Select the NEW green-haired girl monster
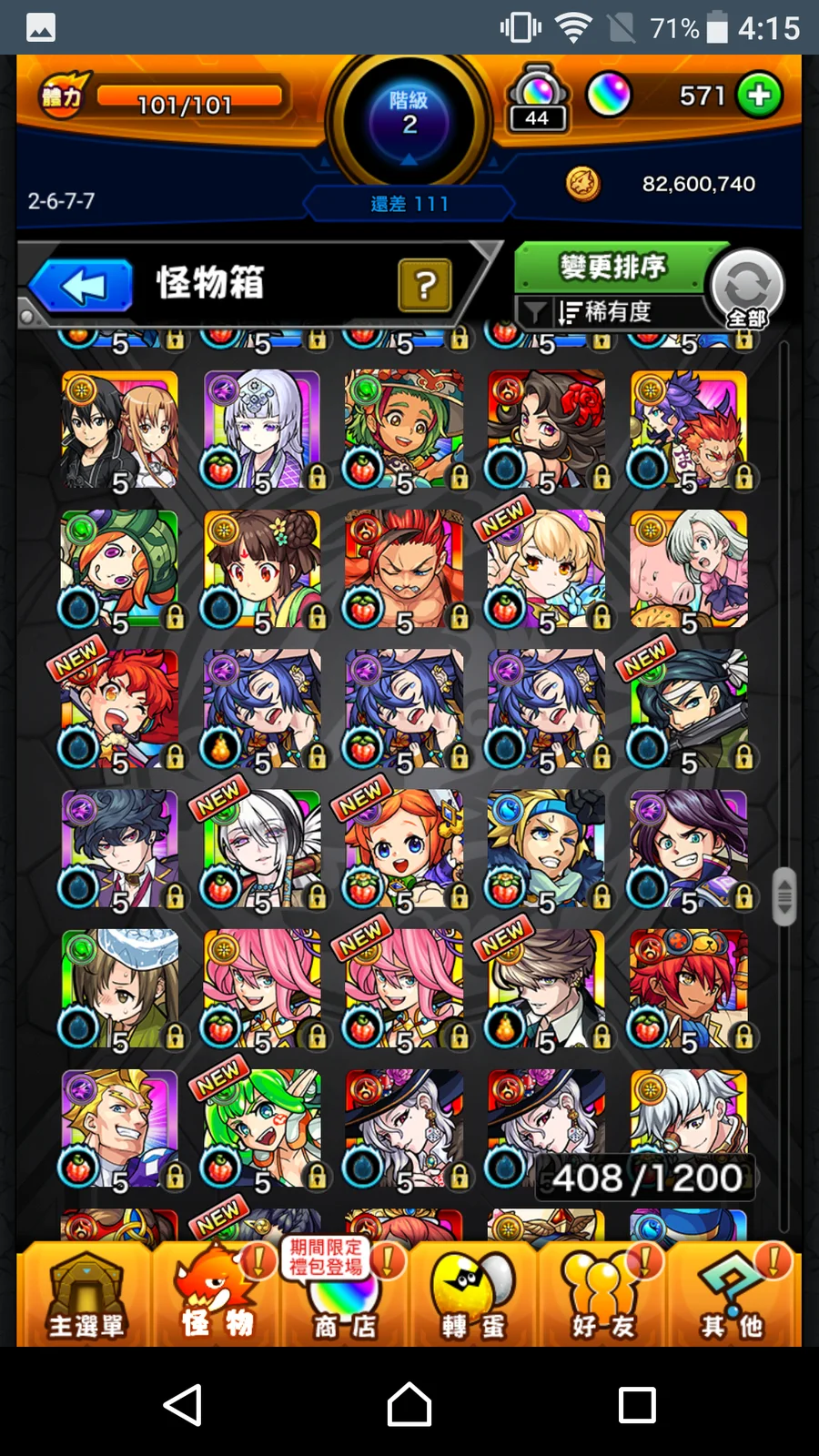The image size is (819, 1456). click(262, 1128)
